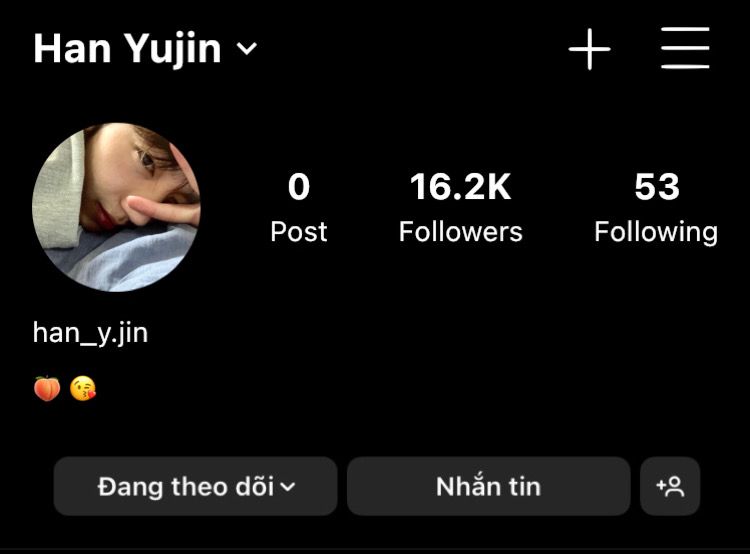Show suggested accounts with add-person icon

(x=670, y=487)
